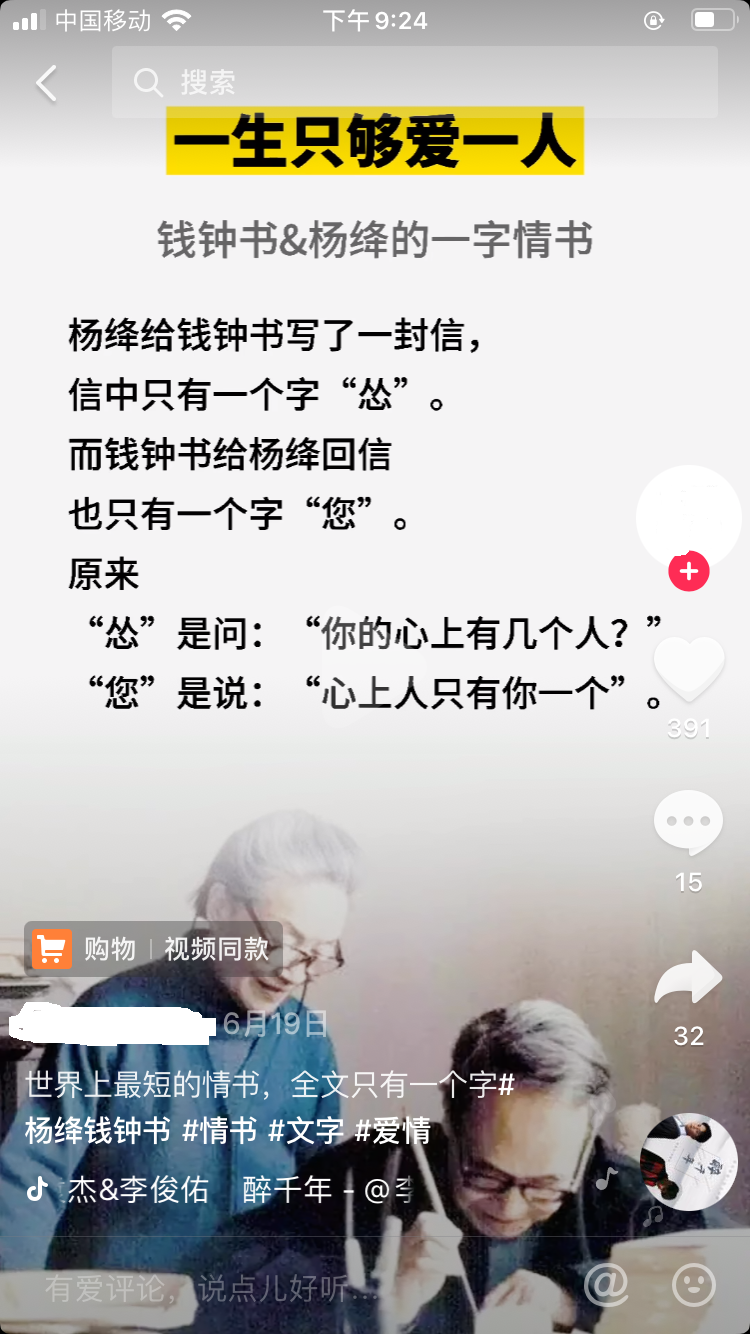Mention someone with the @ icon
The image size is (750, 1334).
[606, 1285]
